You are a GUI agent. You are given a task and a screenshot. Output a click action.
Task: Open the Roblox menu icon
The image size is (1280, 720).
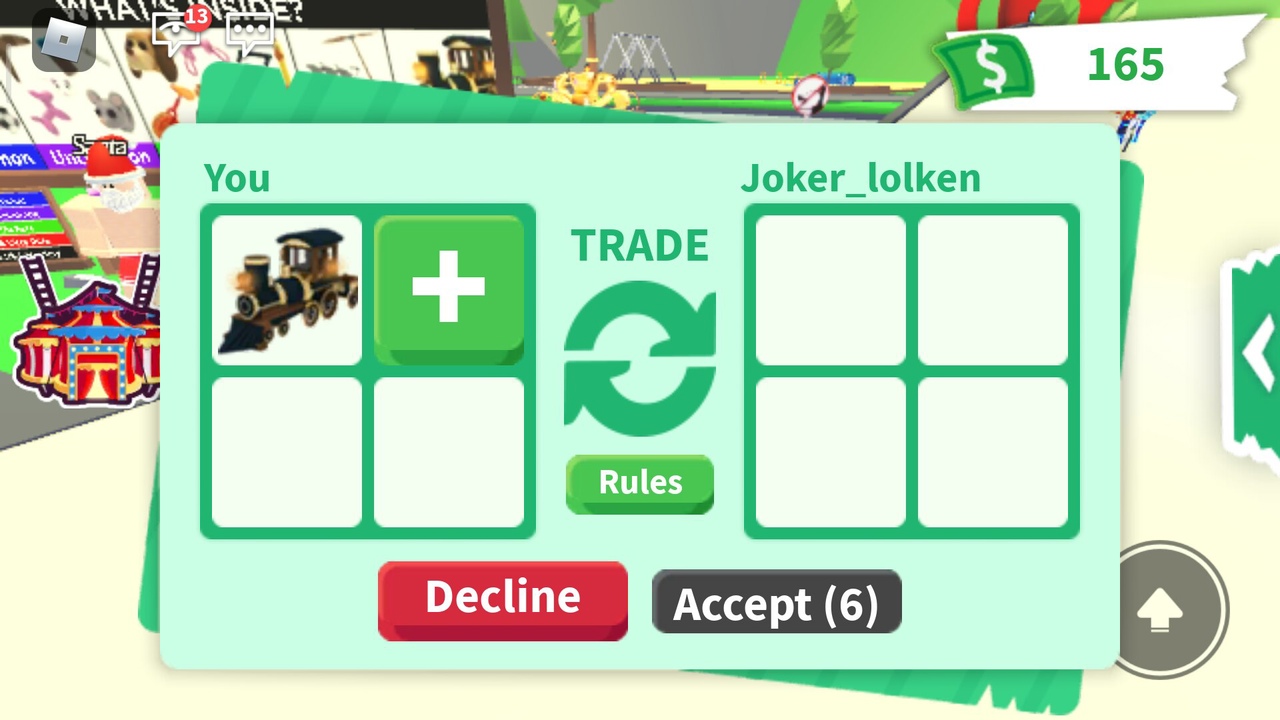click(x=62, y=40)
